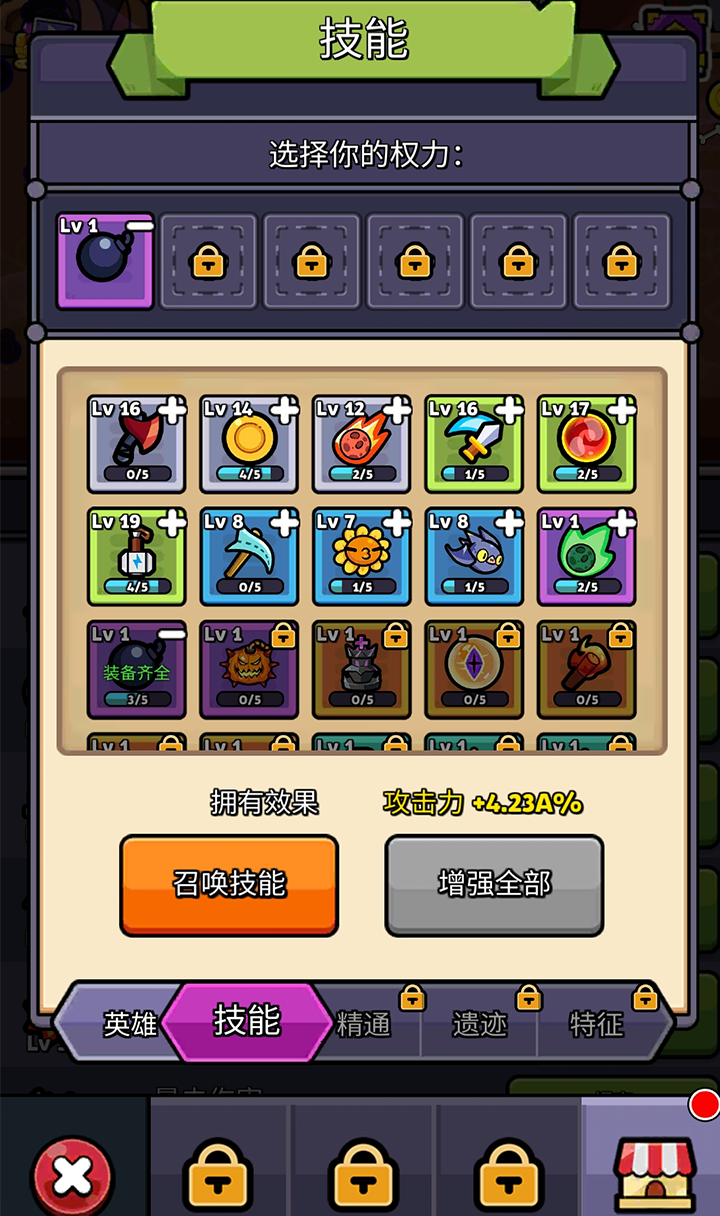Tap the 增强全部 gray button
720x1216 pixels.
coord(494,884)
